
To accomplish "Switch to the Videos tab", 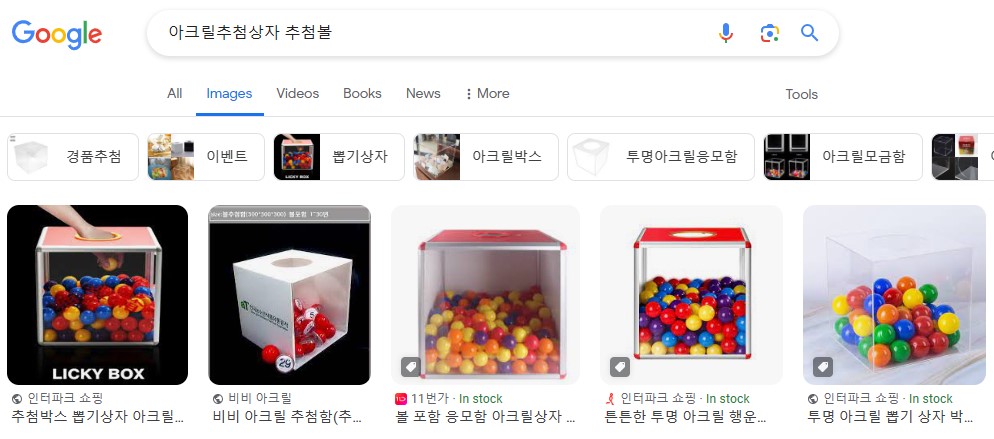I will [x=297, y=94].
